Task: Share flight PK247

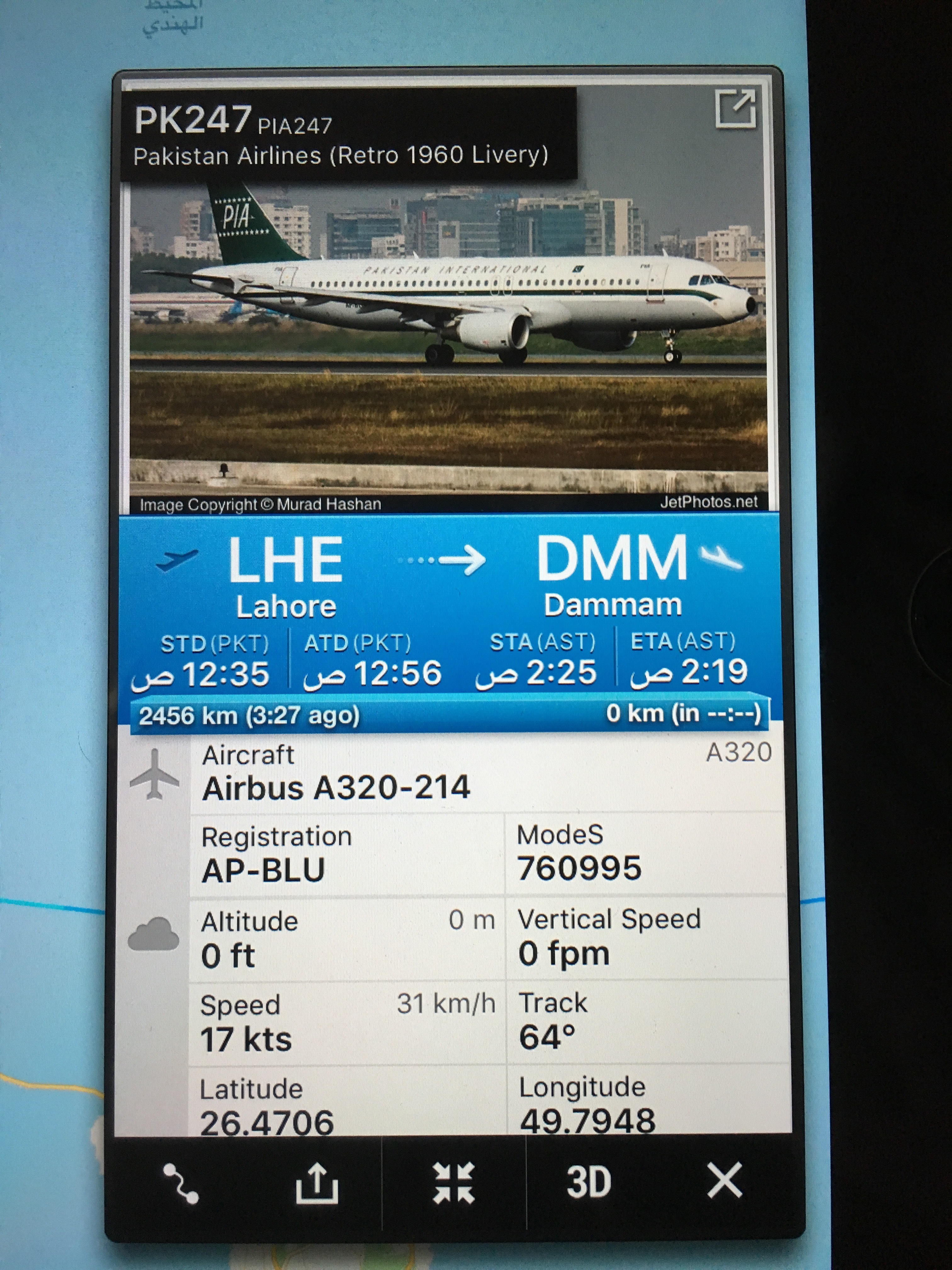Action: click(x=317, y=1183)
